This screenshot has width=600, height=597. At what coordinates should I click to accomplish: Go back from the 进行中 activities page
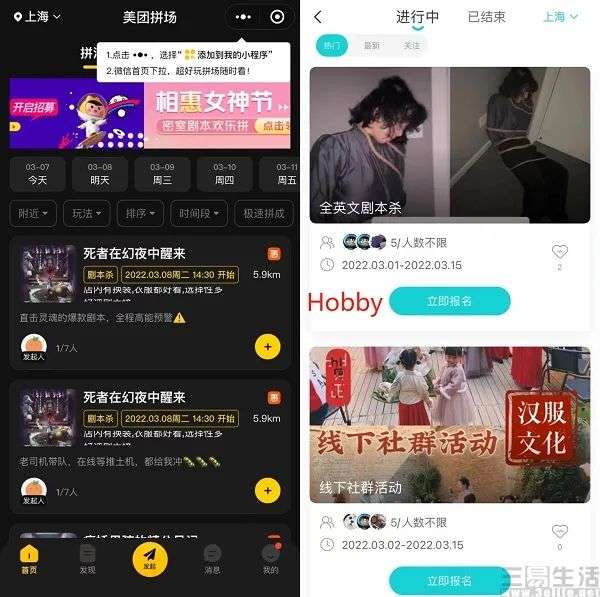[318, 17]
